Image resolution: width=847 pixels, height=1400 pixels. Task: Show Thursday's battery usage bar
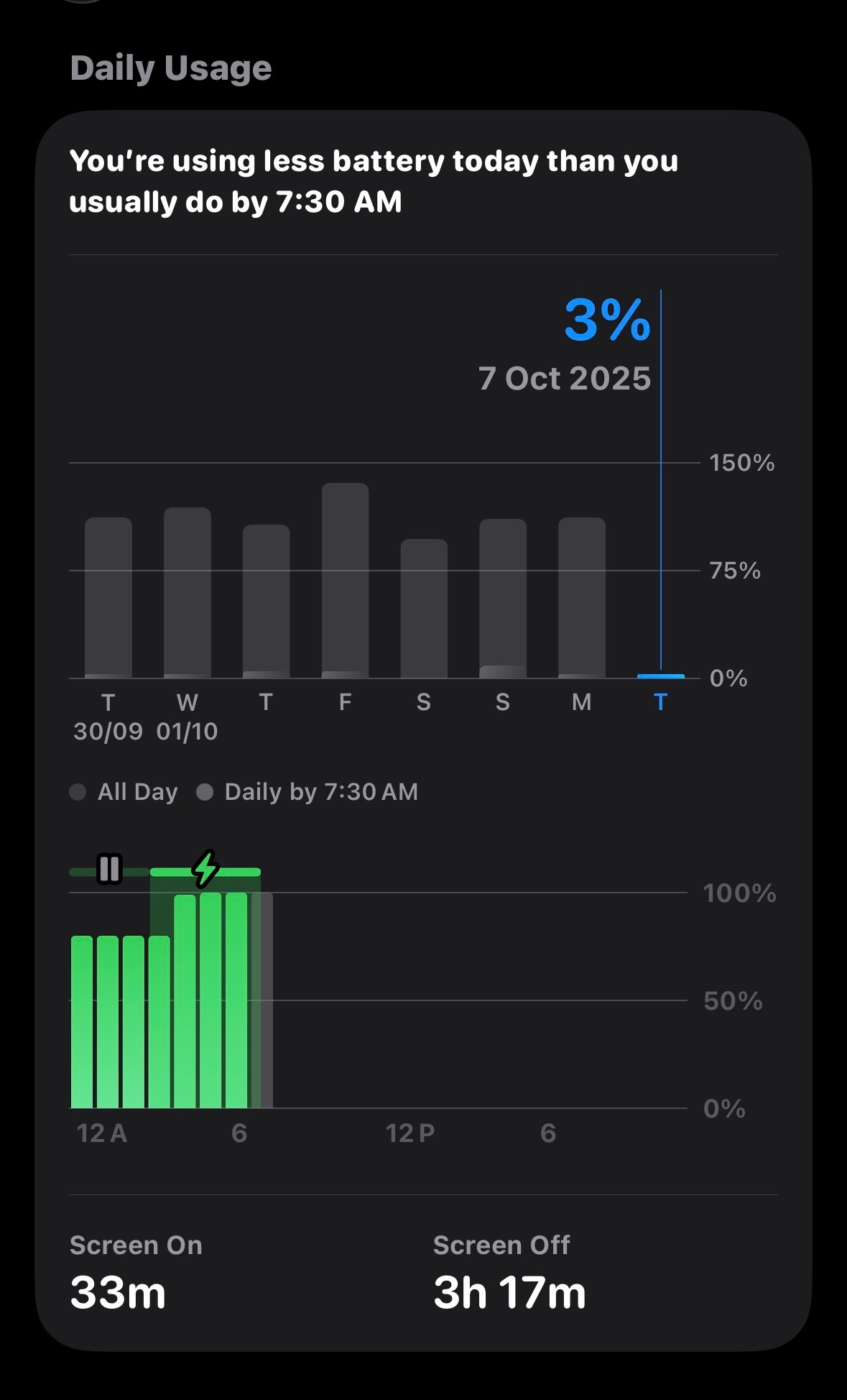pos(266,601)
